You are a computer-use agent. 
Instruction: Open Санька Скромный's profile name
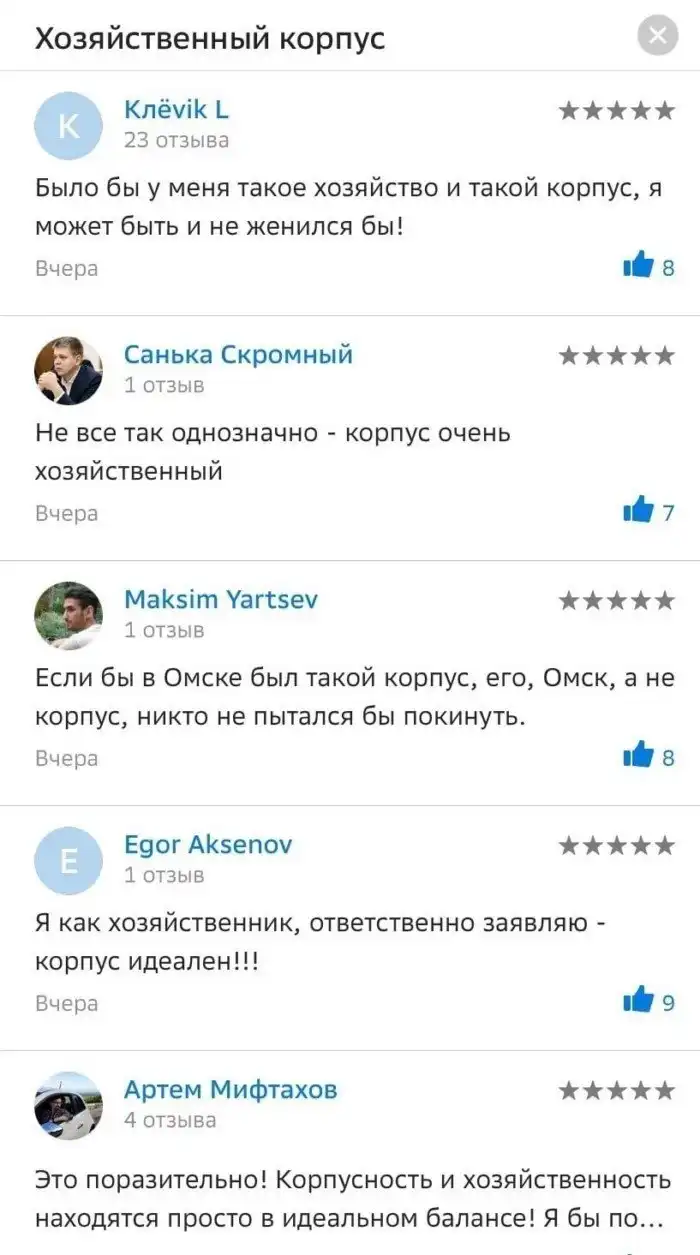tap(238, 355)
